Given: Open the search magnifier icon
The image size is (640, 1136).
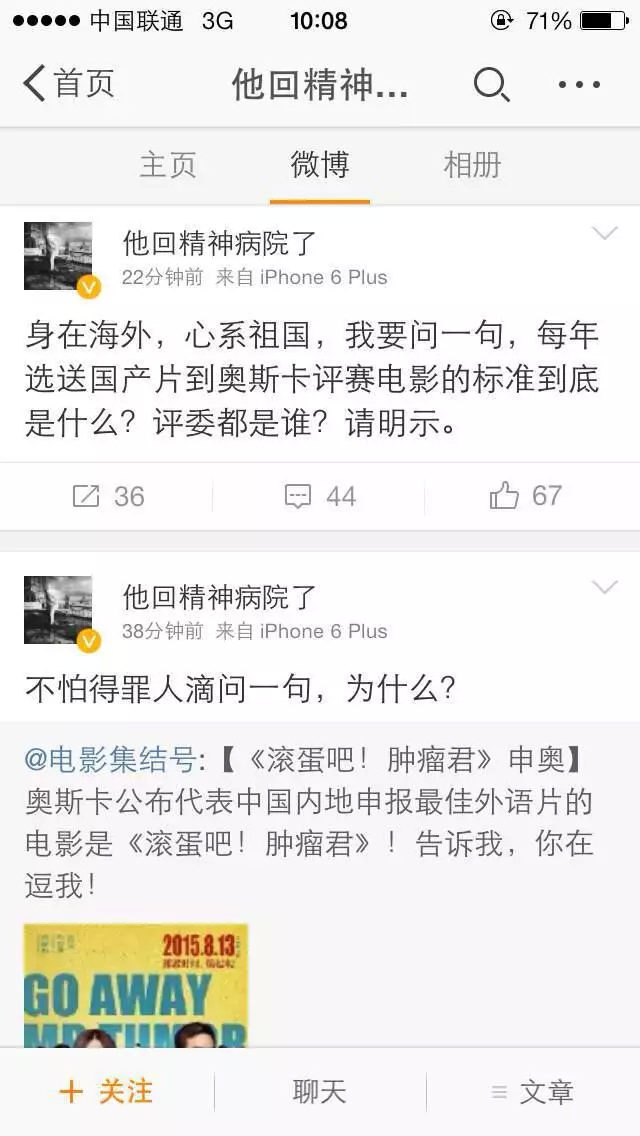Looking at the screenshot, I should [490, 84].
